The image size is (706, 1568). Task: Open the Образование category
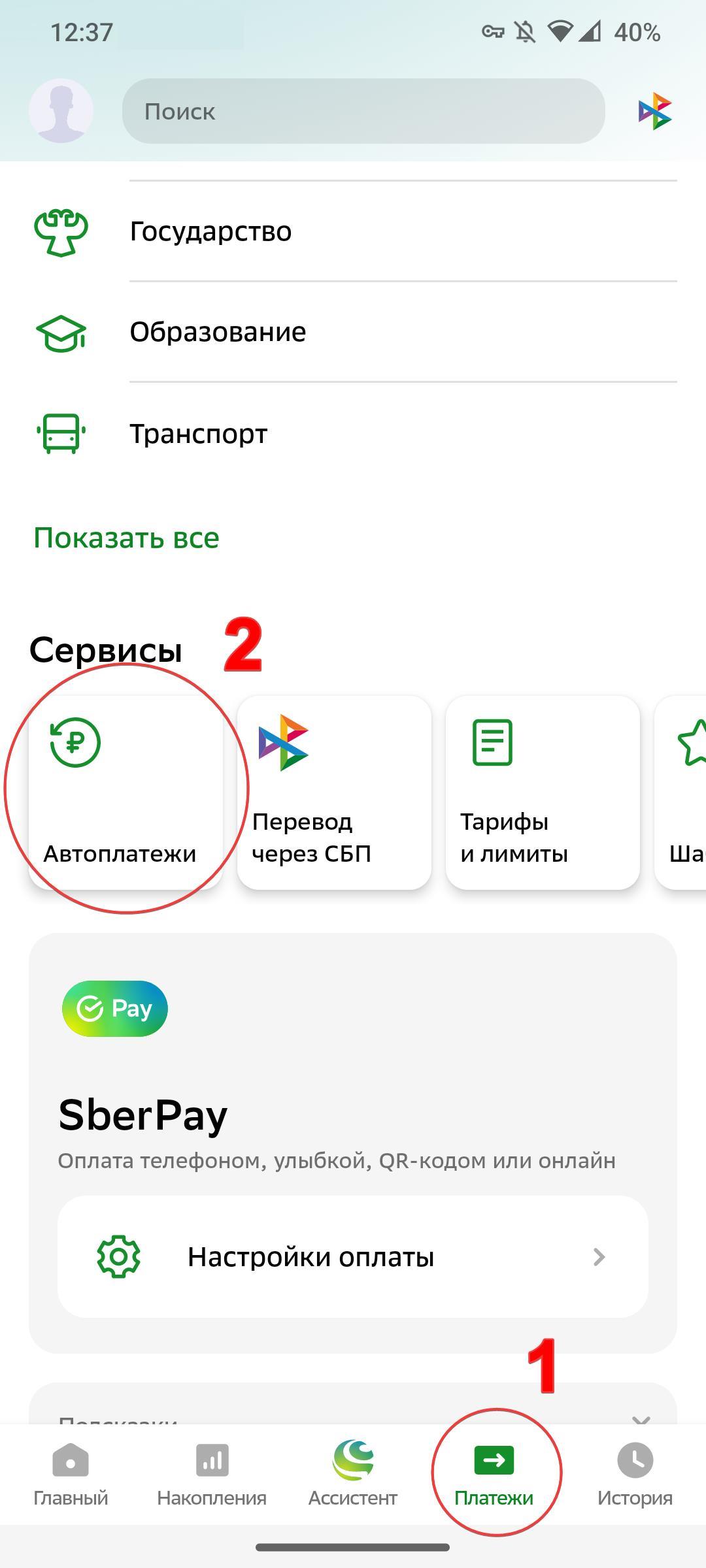(353, 332)
